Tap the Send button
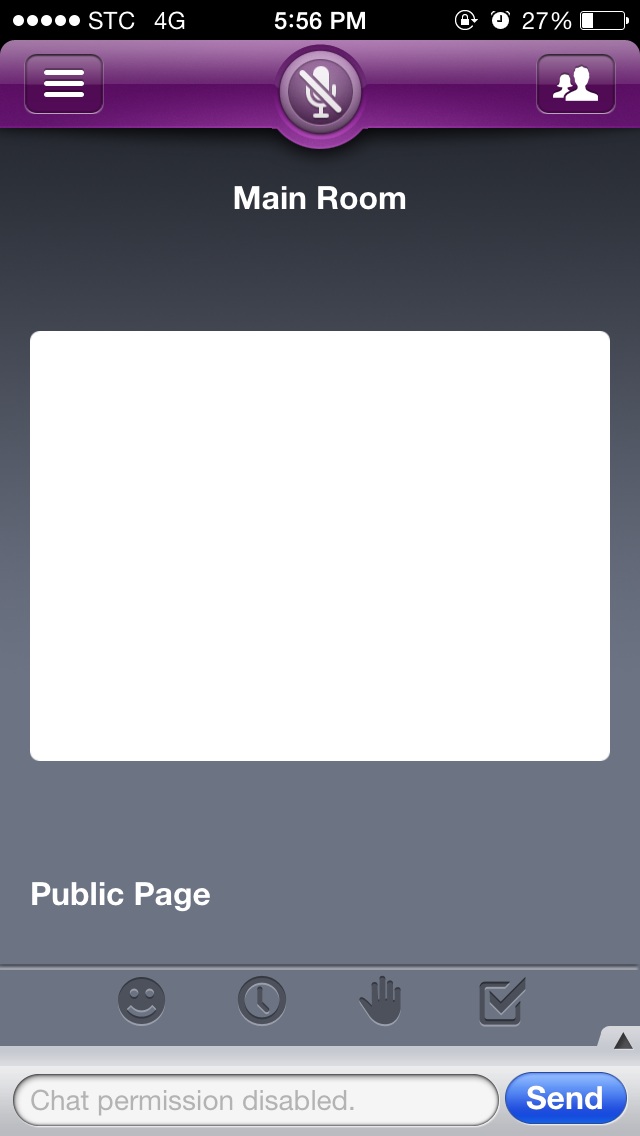Image resolution: width=640 pixels, height=1136 pixels. [565, 1098]
